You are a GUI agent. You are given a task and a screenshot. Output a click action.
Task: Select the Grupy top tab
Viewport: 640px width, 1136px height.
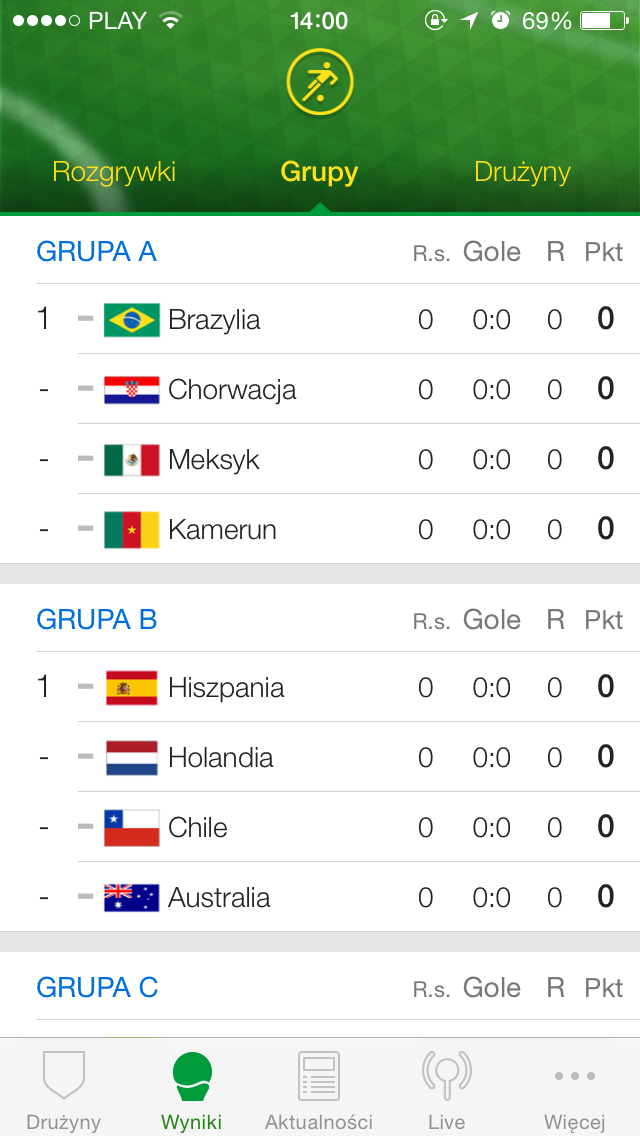click(319, 172)
